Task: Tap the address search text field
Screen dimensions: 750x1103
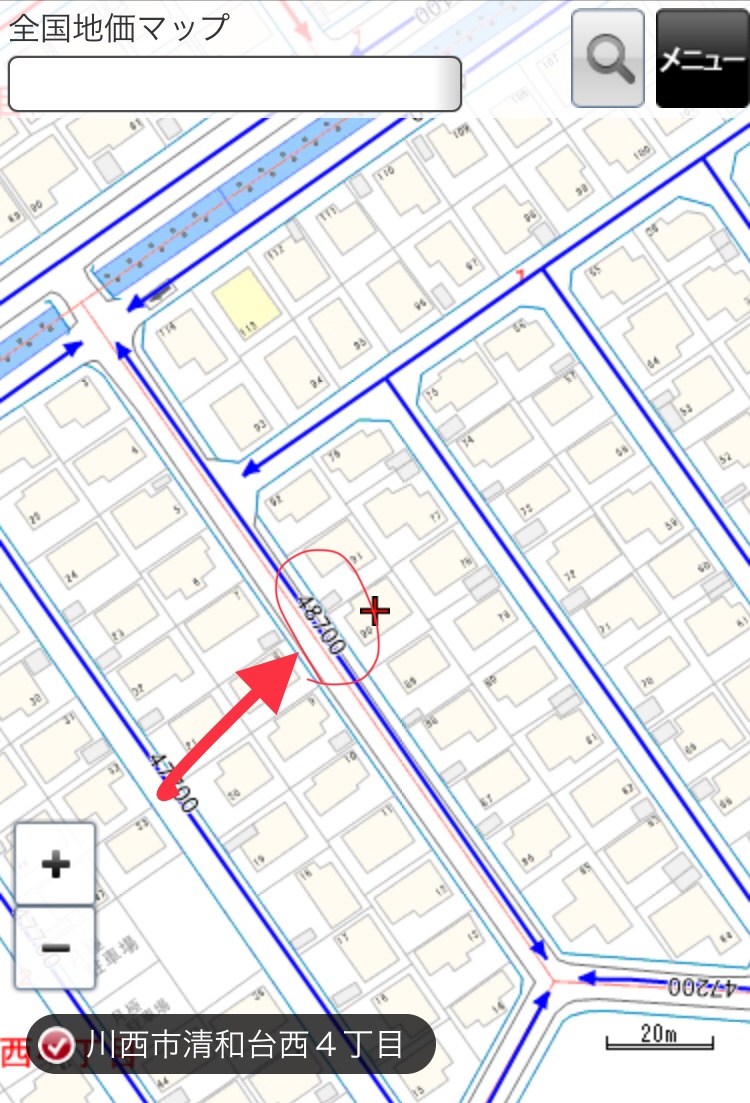Action: click(x=234, y=84)
